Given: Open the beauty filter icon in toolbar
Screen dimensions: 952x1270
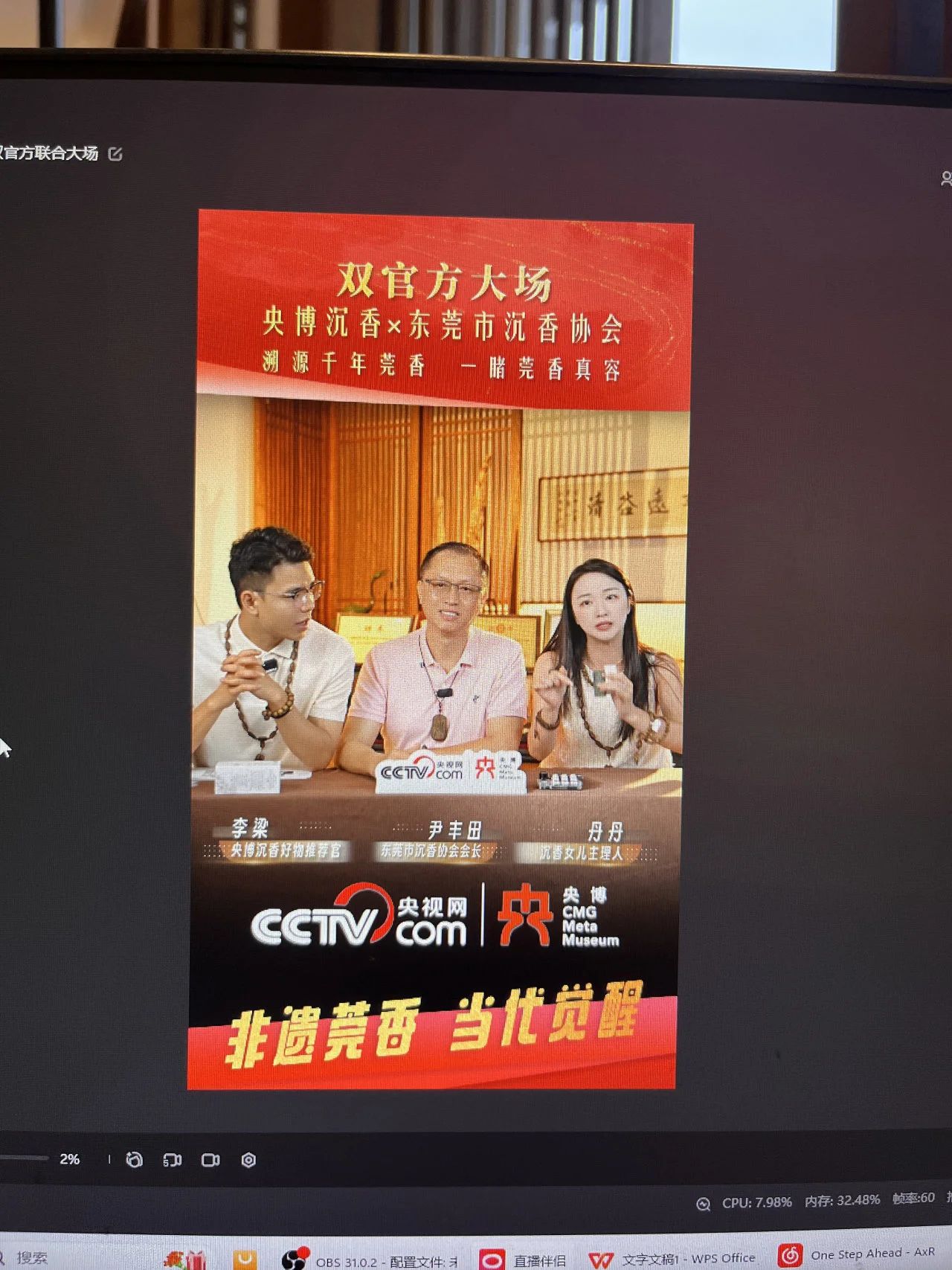Looking at the screenshot, I should pos(135,1160).
